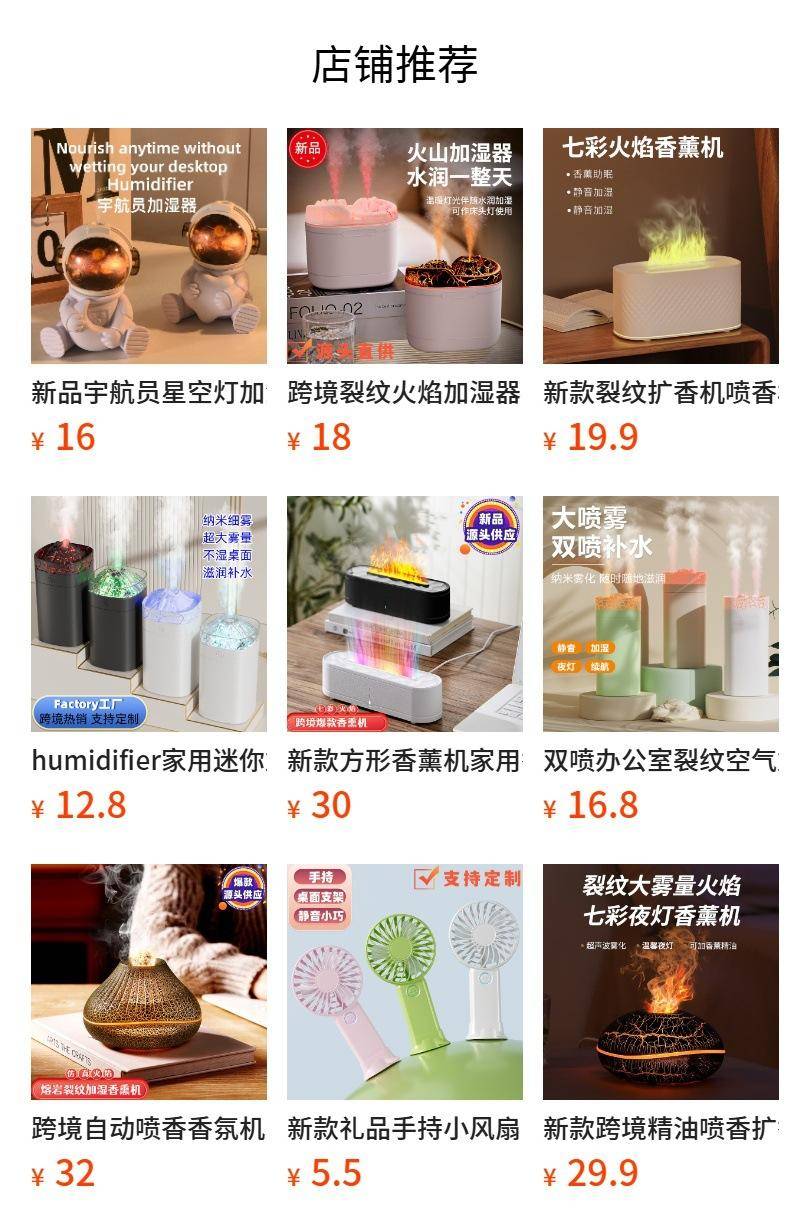Viewport: 790px width, 1232px height.
Task: Open the 新品宇航员星空灯 humidifier priced ¥16
Action: 149,292
